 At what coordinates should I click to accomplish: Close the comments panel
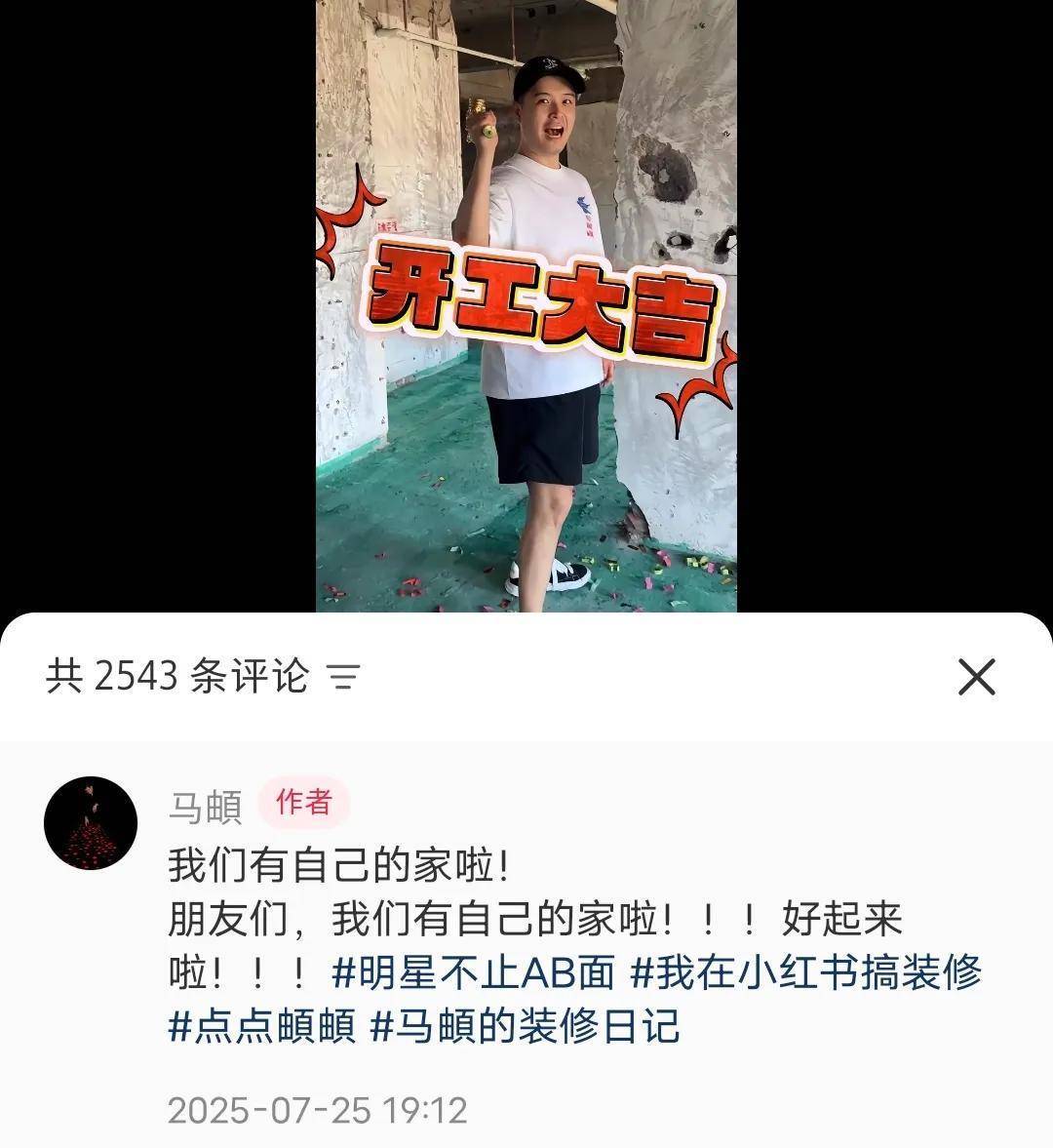click(976, 677)
